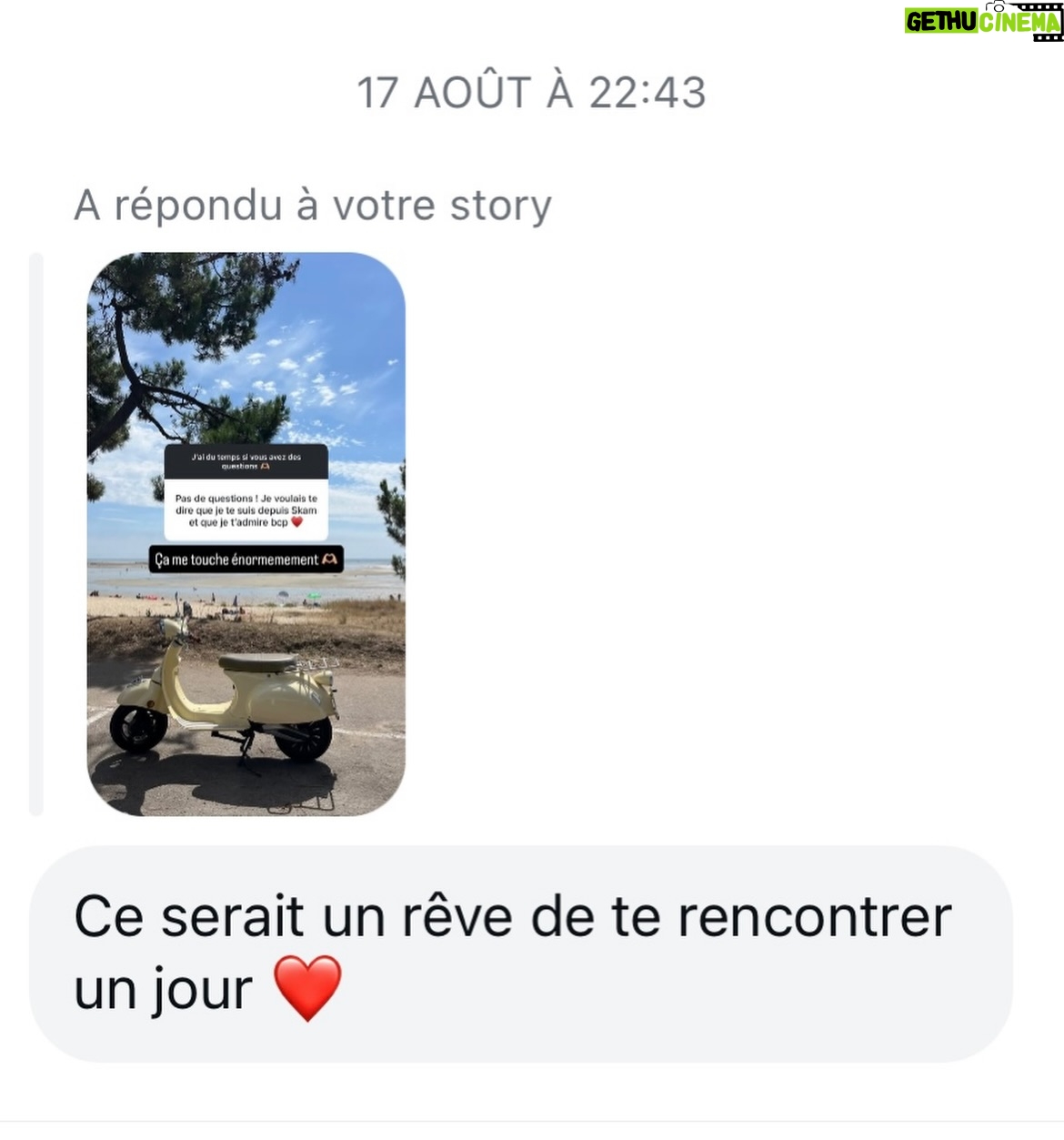
Task: Open the replied story thumbnail with the scooter
Action: pyautogui.click(x=246, y=534)
